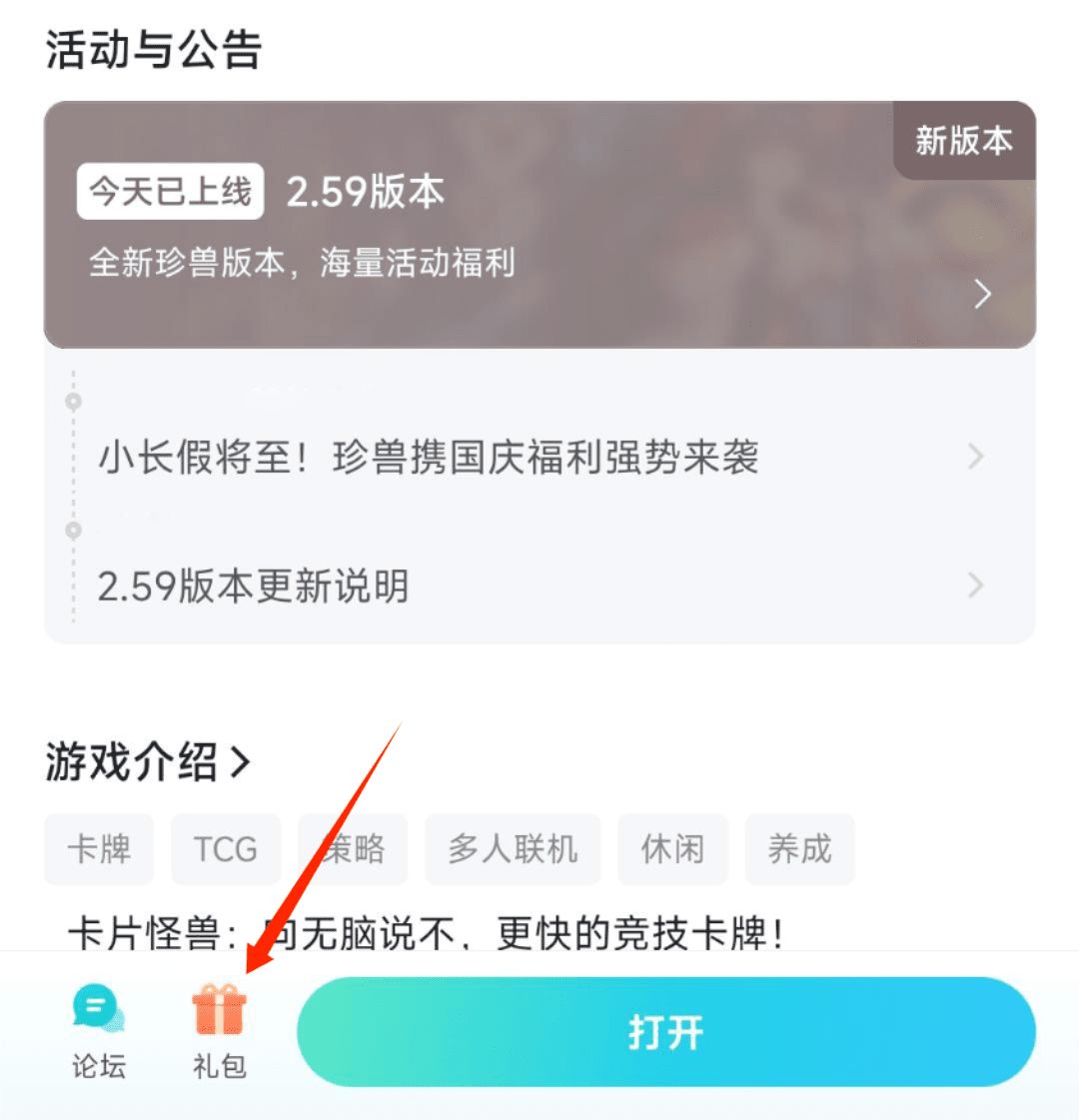Viewport: 1079px width, 1120px height.
Task: Switch to the 卡牌 tag
Action: 98,848
